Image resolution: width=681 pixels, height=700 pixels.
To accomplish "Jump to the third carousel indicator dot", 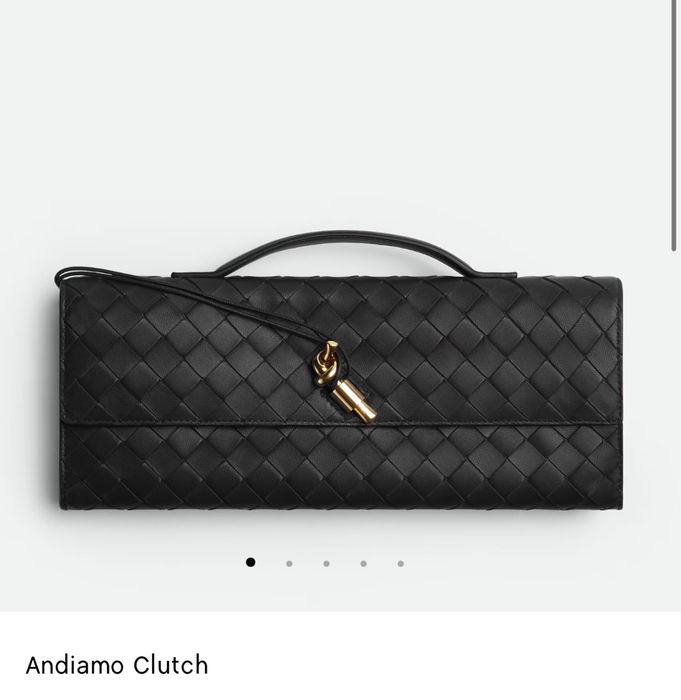I will click(x=326, y=564).
